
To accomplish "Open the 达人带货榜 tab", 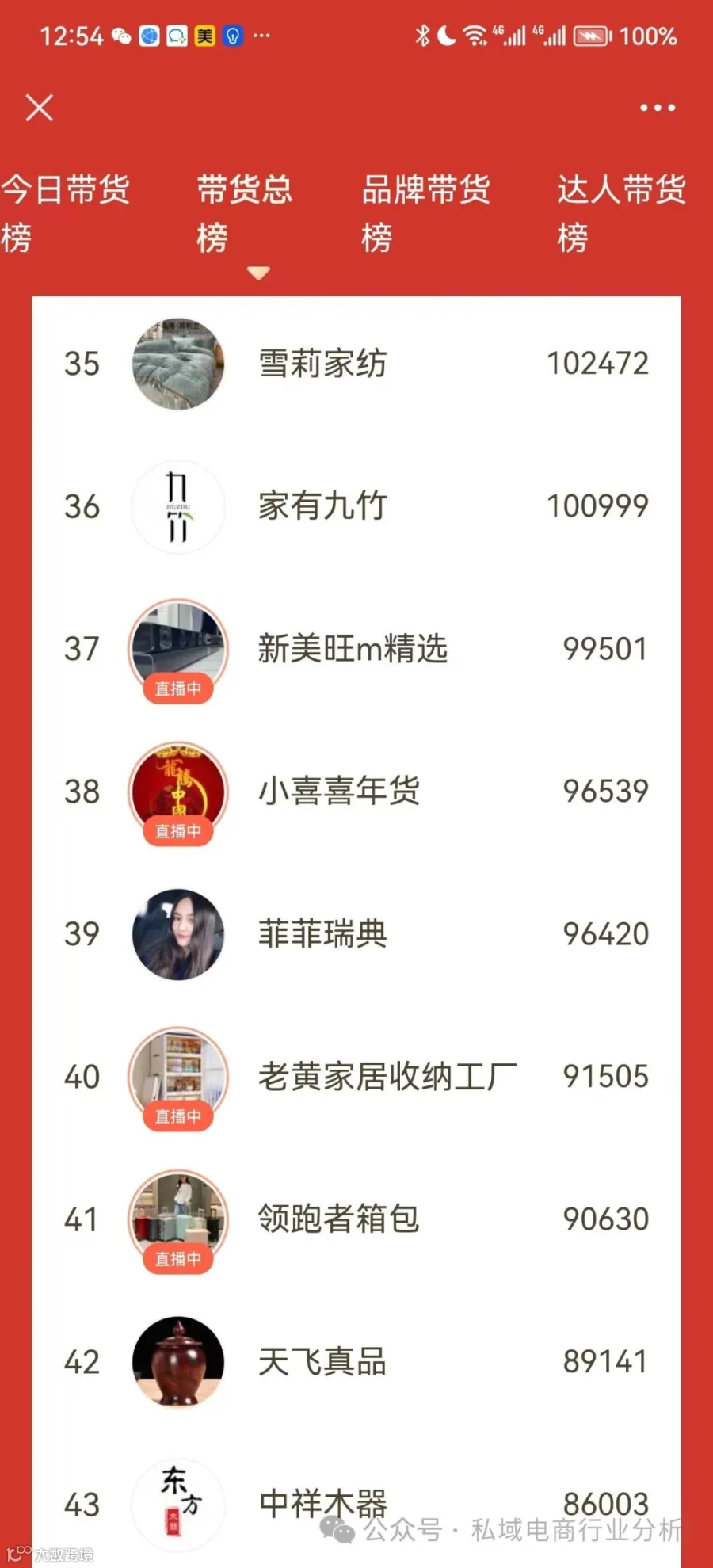I will tap(621, 213).
